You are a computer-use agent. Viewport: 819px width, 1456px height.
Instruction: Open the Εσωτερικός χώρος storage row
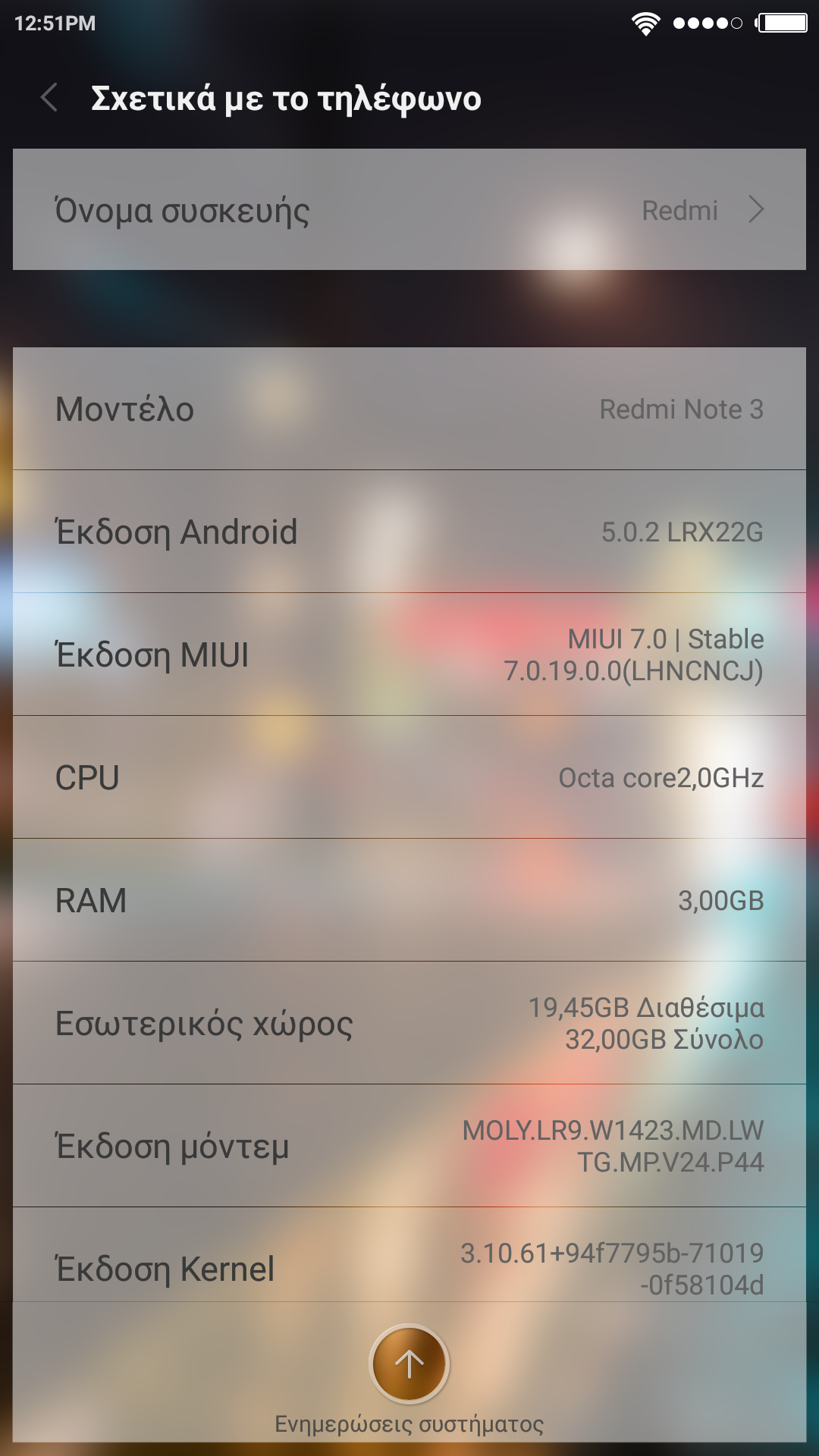[x=409, y=1023]
